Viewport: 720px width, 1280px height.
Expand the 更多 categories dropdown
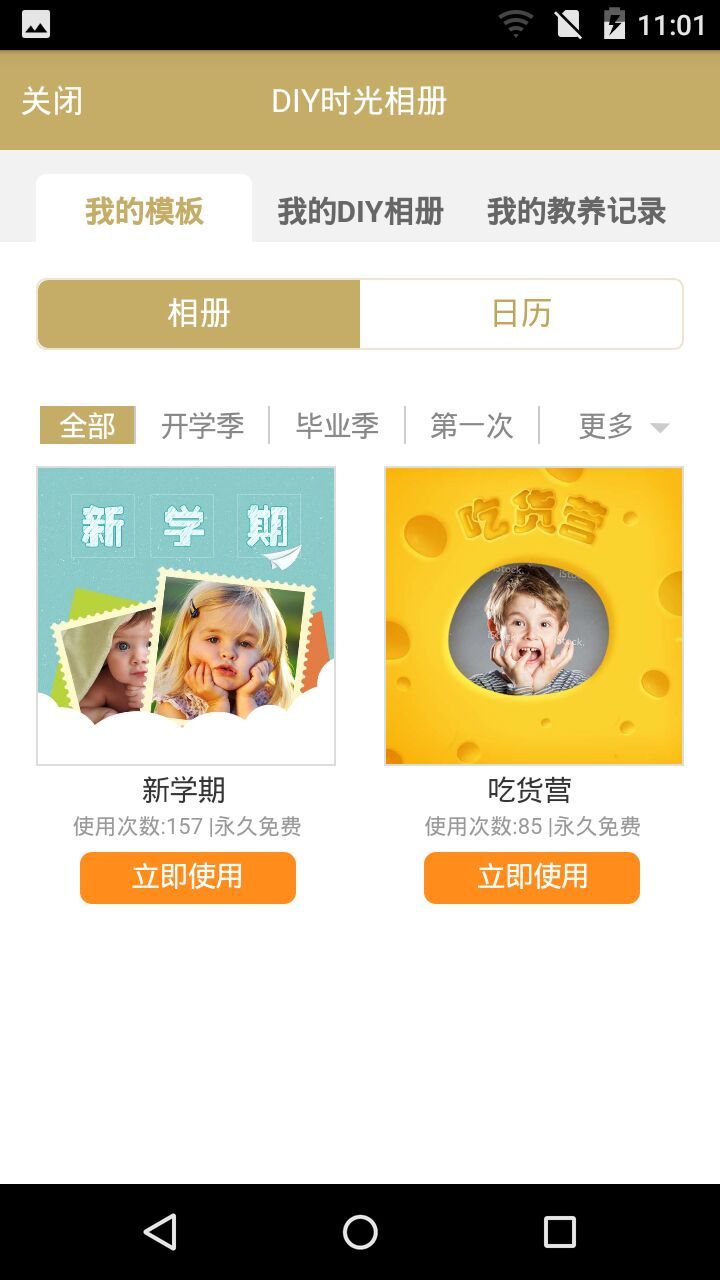point(622,426)
